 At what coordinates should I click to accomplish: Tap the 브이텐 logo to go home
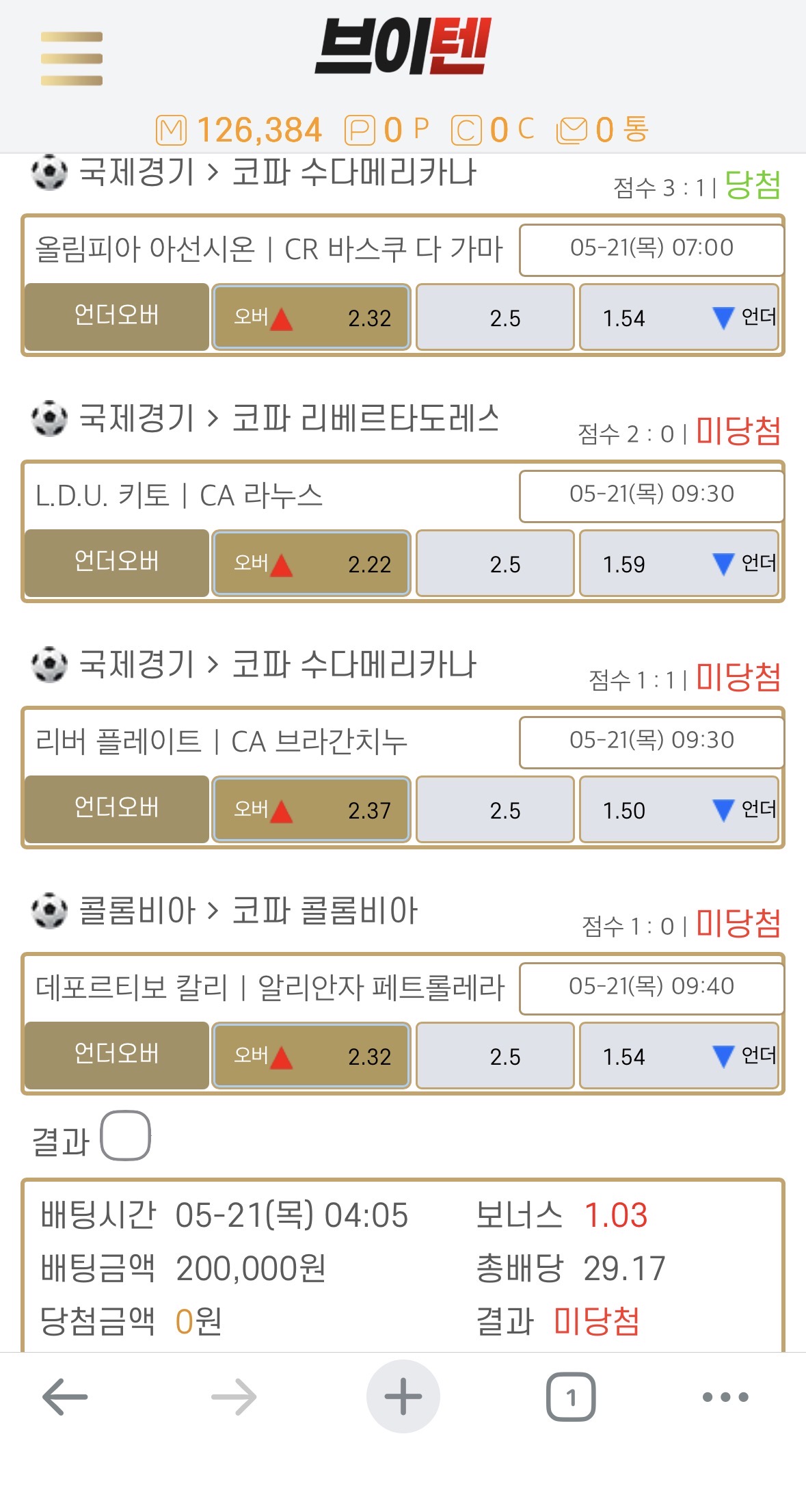point(403,47)
